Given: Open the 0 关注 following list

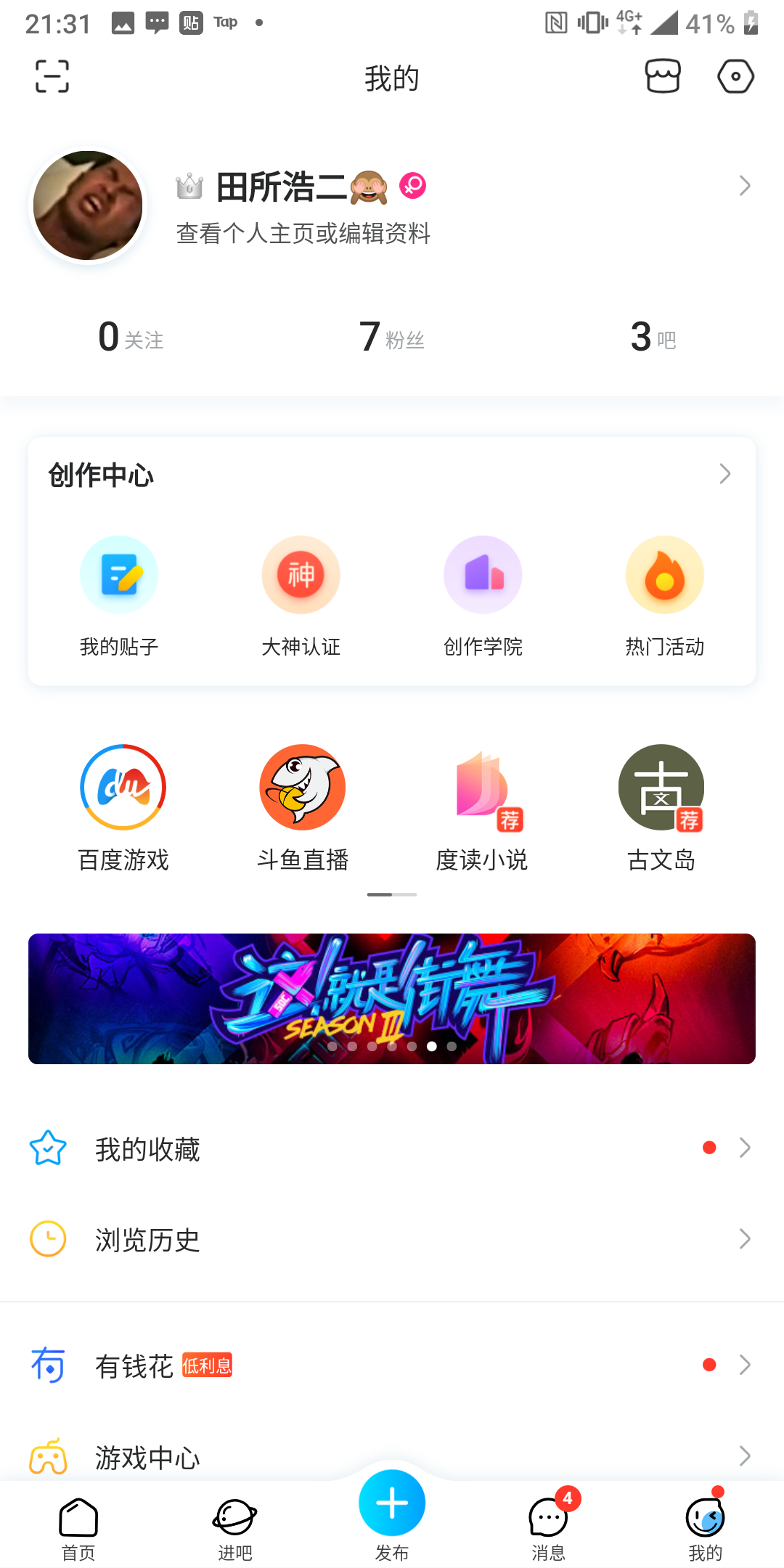Looking at the screenshot, I should click(131, 338).
